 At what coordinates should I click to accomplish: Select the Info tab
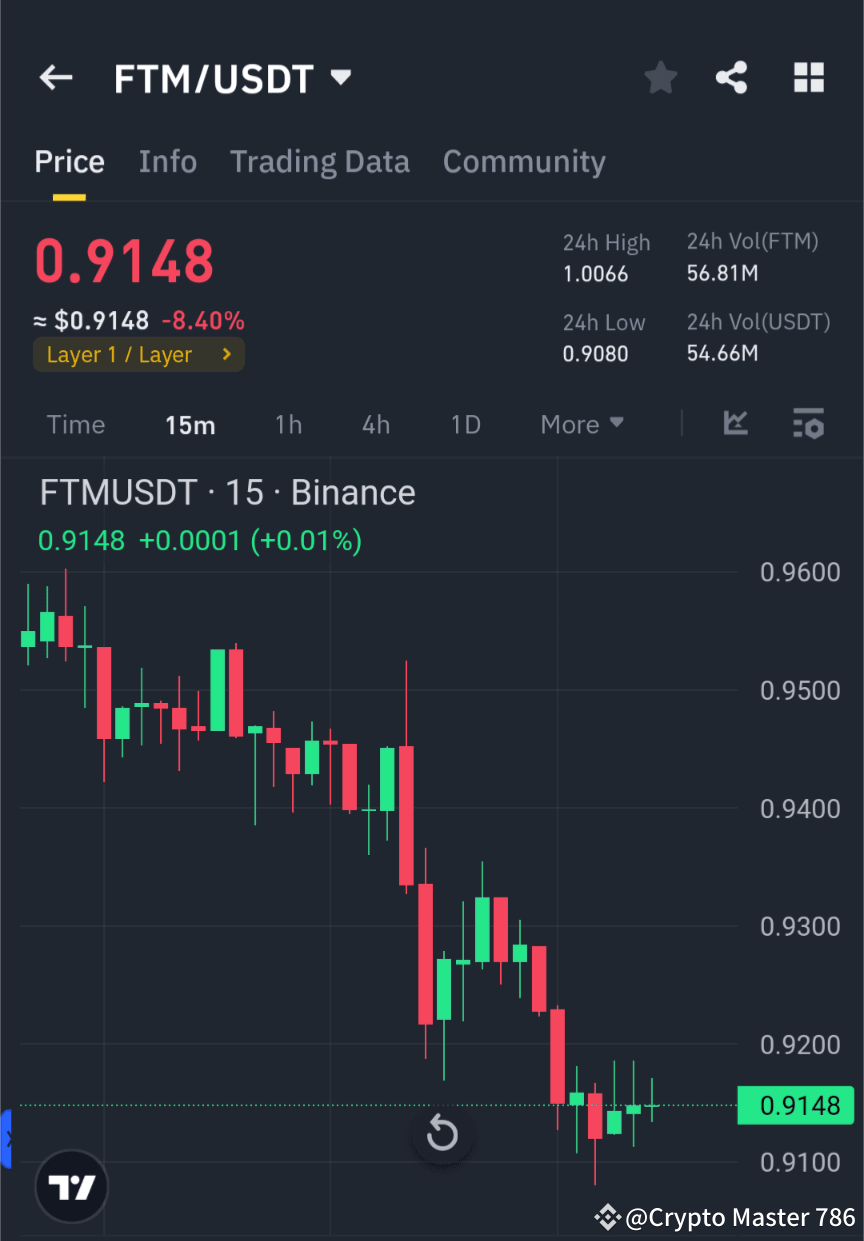coord(167,161)
